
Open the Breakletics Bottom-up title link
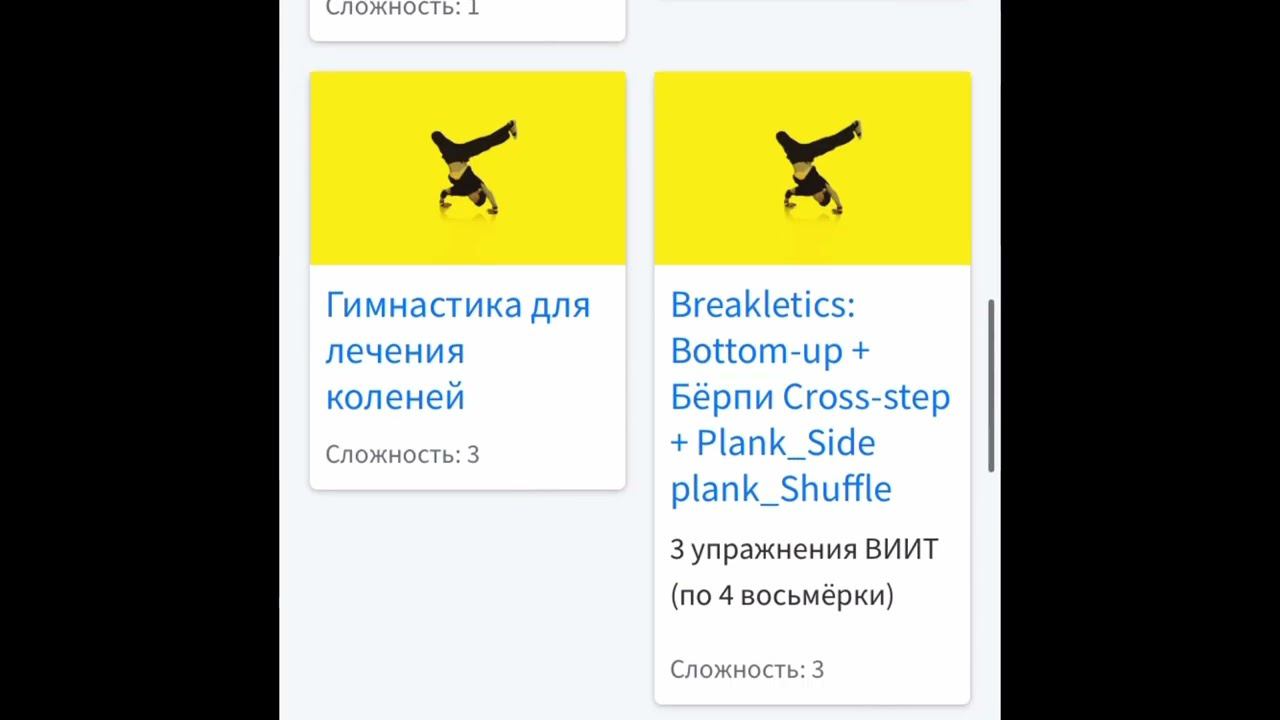pyautogui.click(x=810, y=397)
